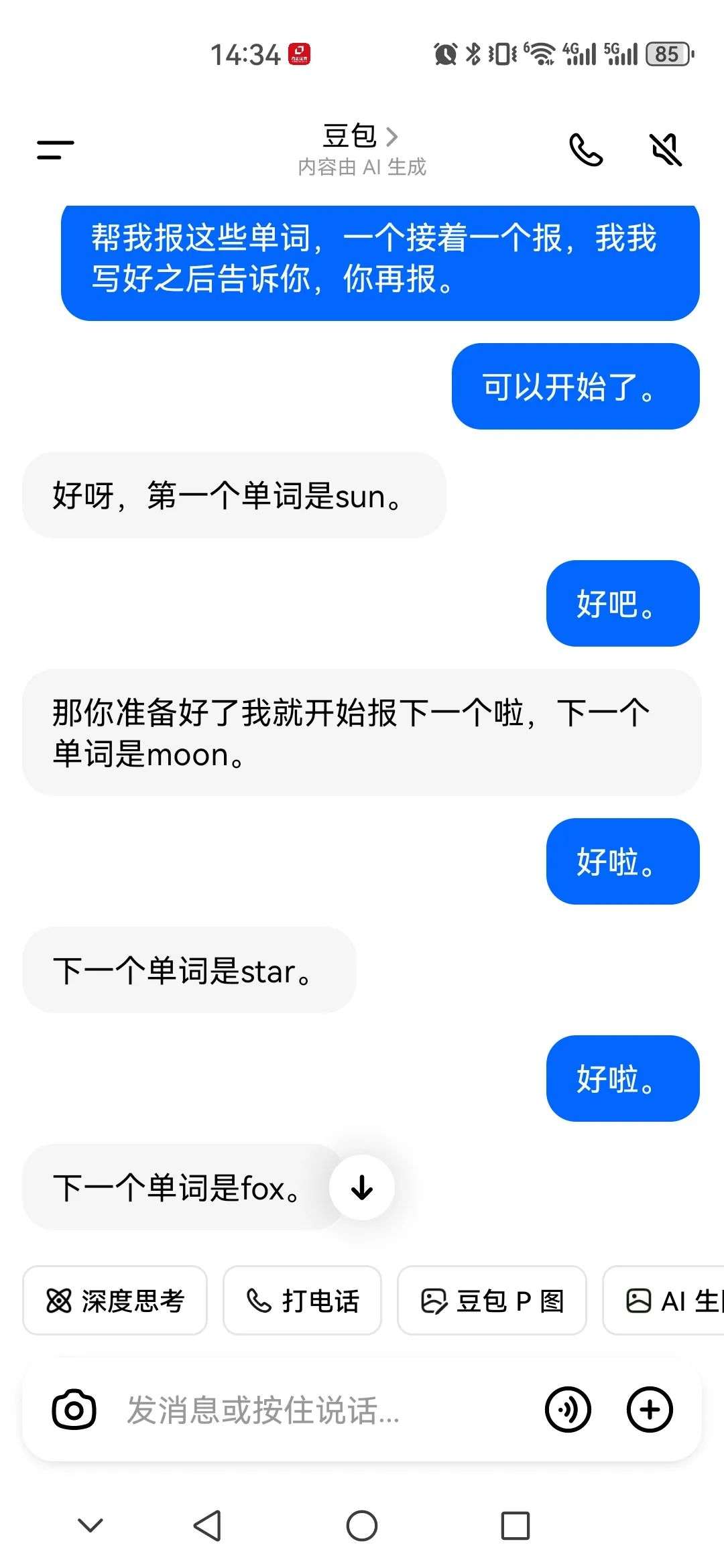
Task: Open the camera from the input bar
Action: click(x=74, y=1410)
